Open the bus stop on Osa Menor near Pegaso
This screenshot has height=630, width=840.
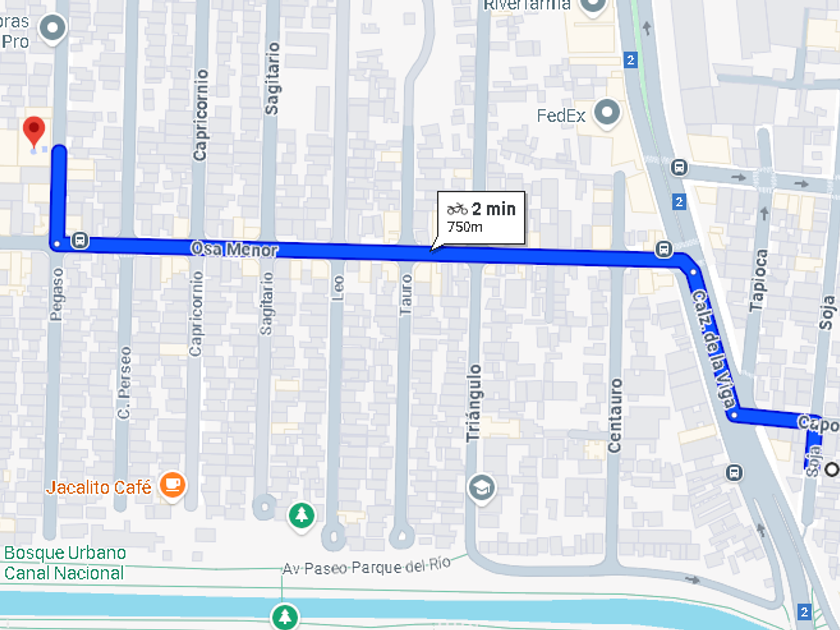[x=81, y=240]
